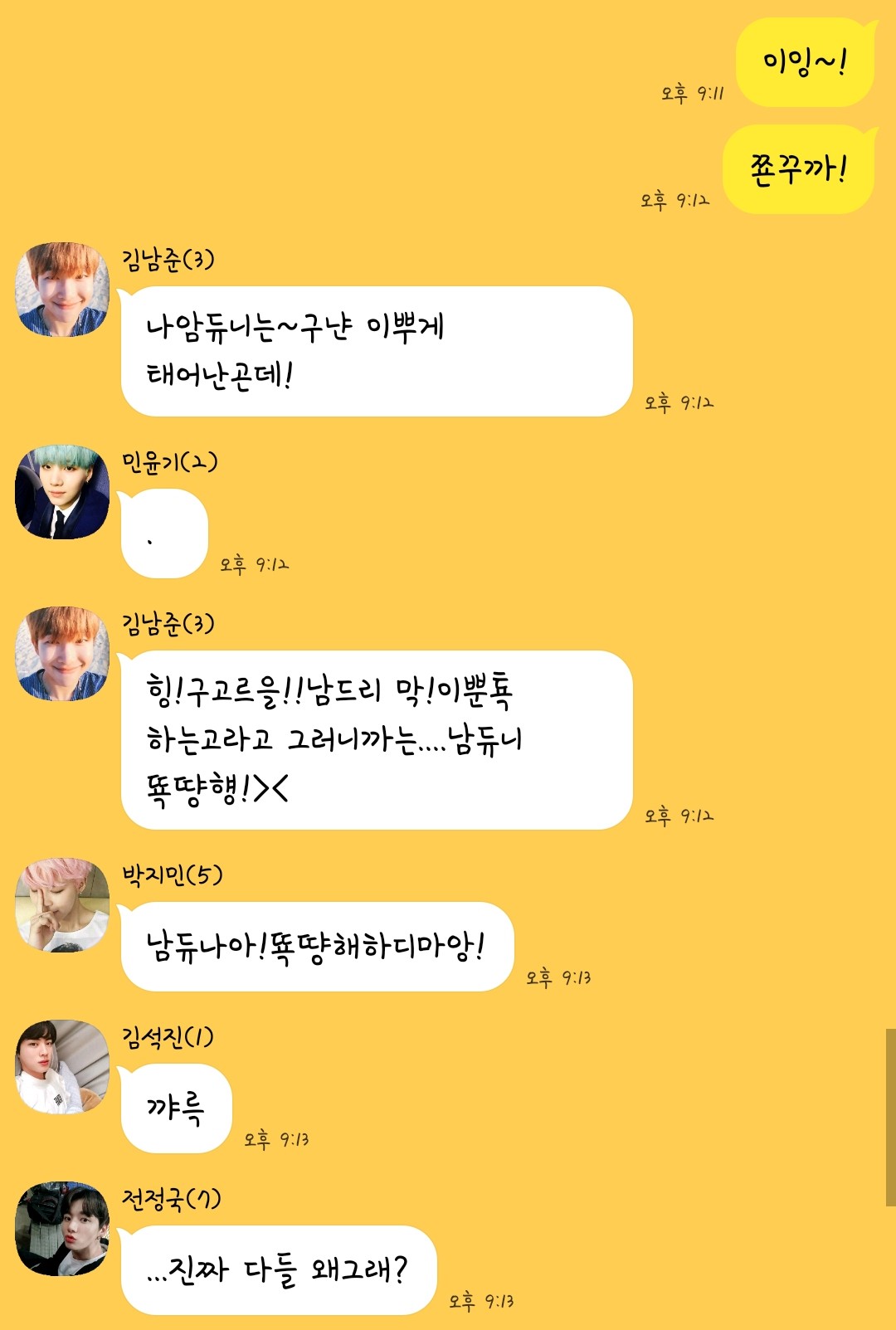Tap 김남준's avatar beside the 힝!구고르을 message
The width and height of the screenshot is (896, 1330).
[62, 654]
